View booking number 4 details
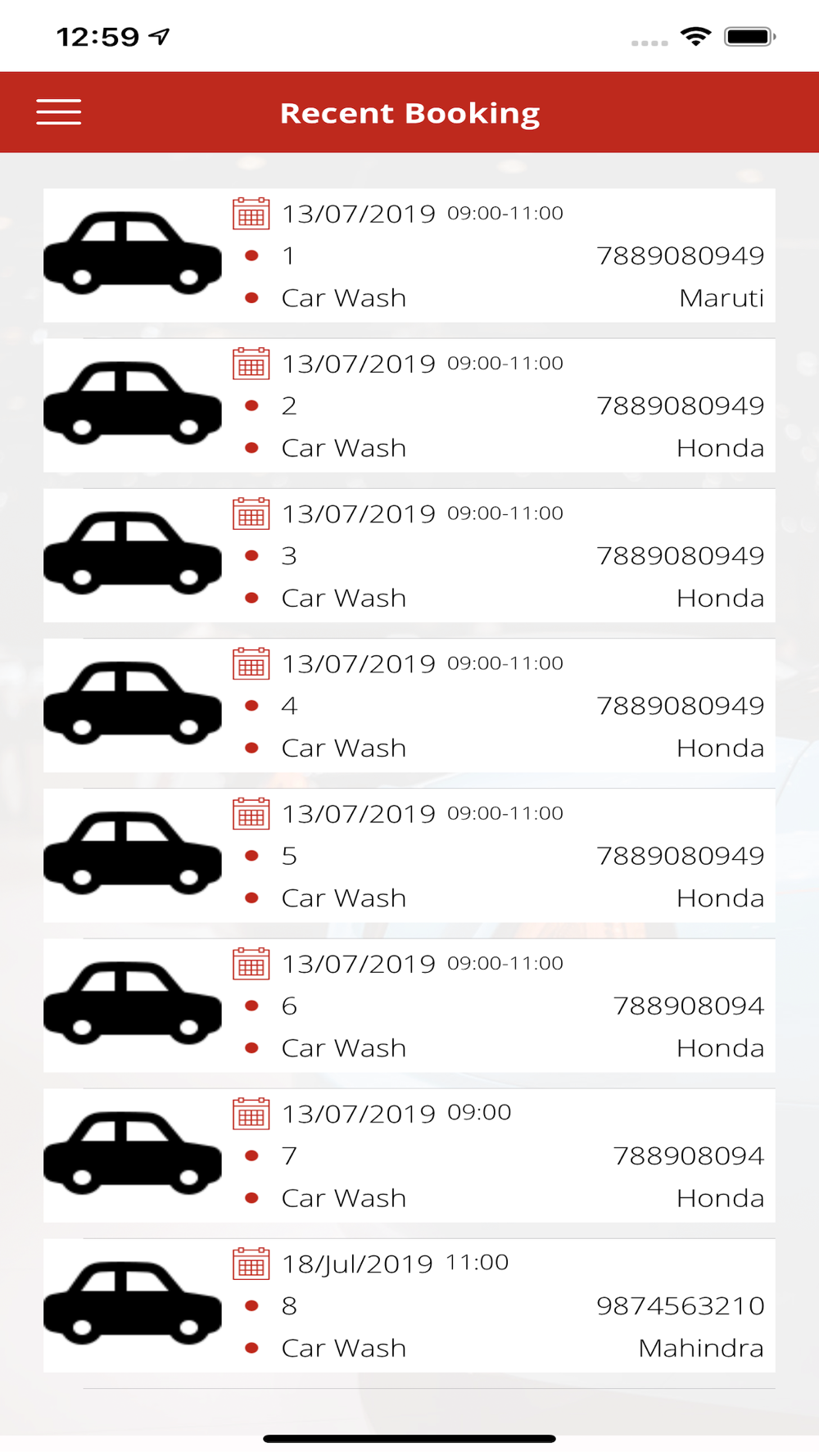 (409, 705)
